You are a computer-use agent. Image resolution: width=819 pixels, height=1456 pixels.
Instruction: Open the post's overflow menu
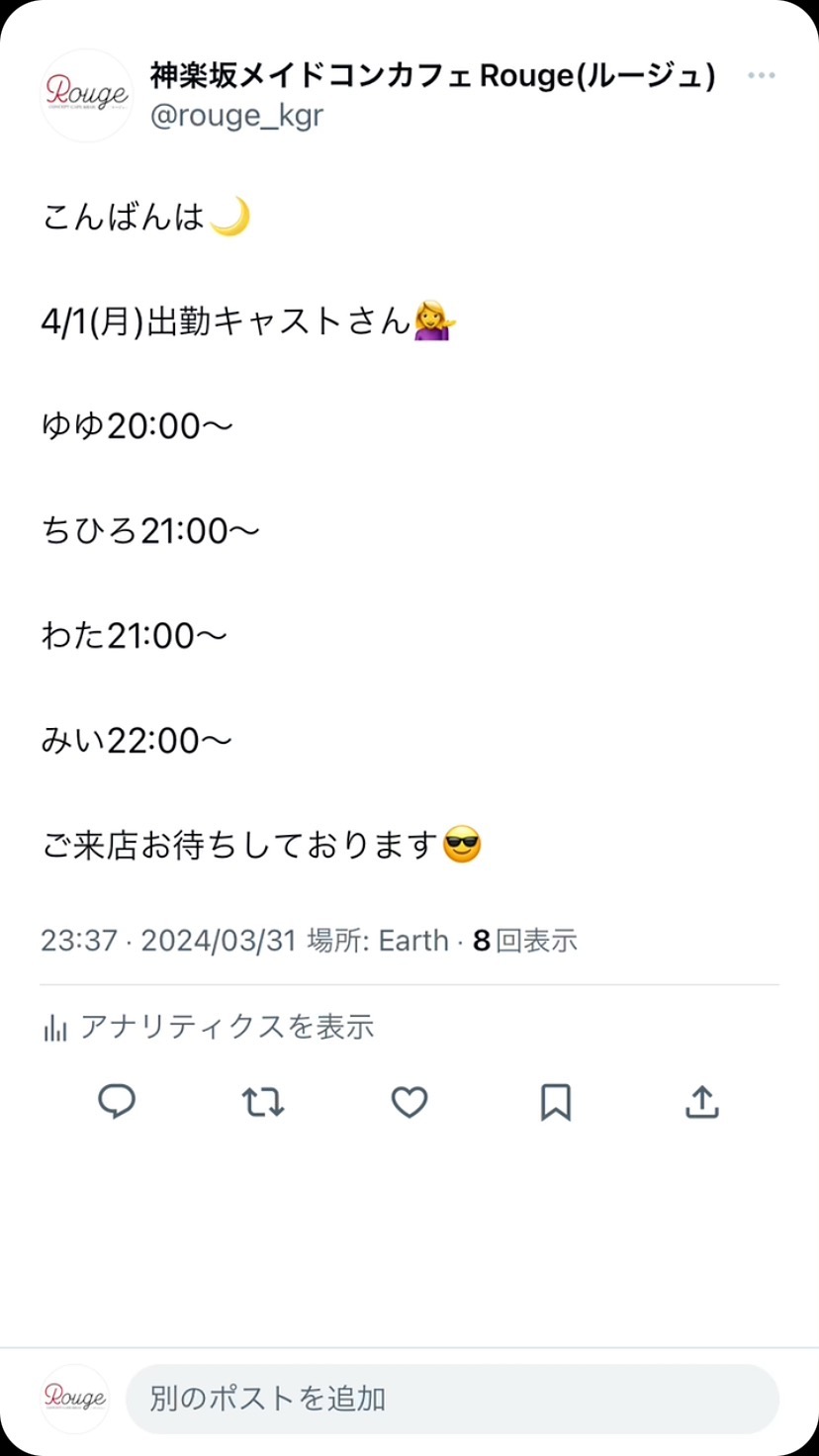(x=761, y=76)
